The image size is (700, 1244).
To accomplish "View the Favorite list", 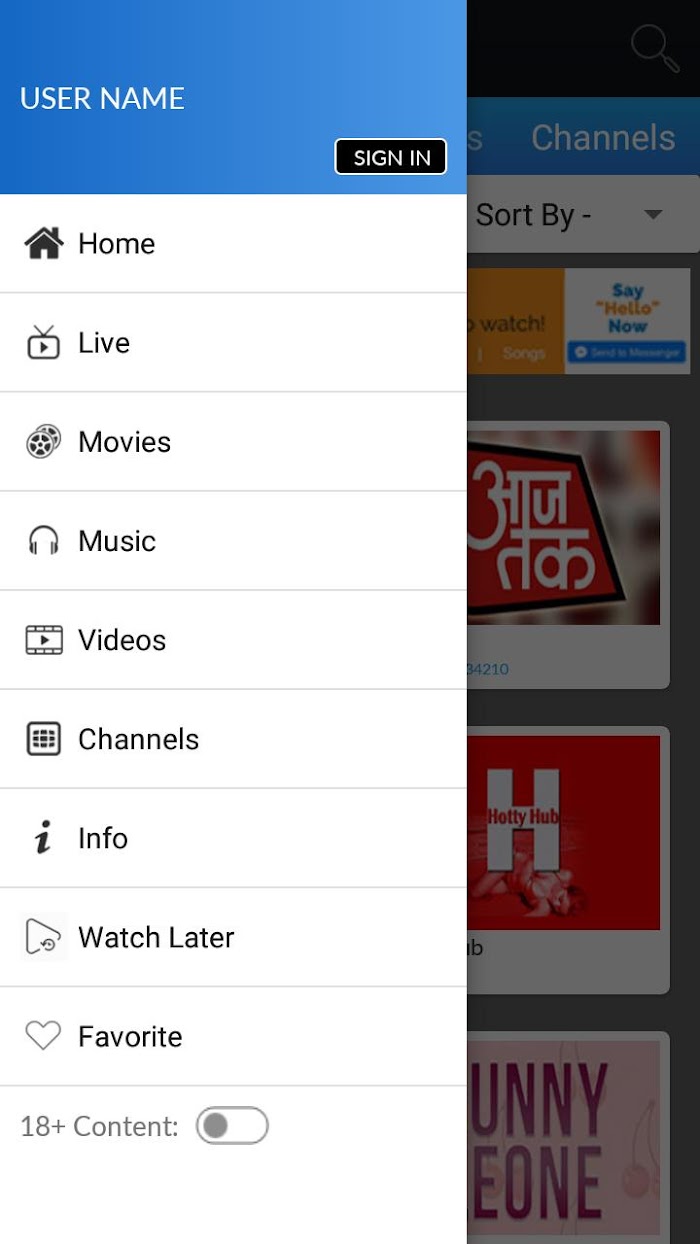I will tap(233, 1036).
